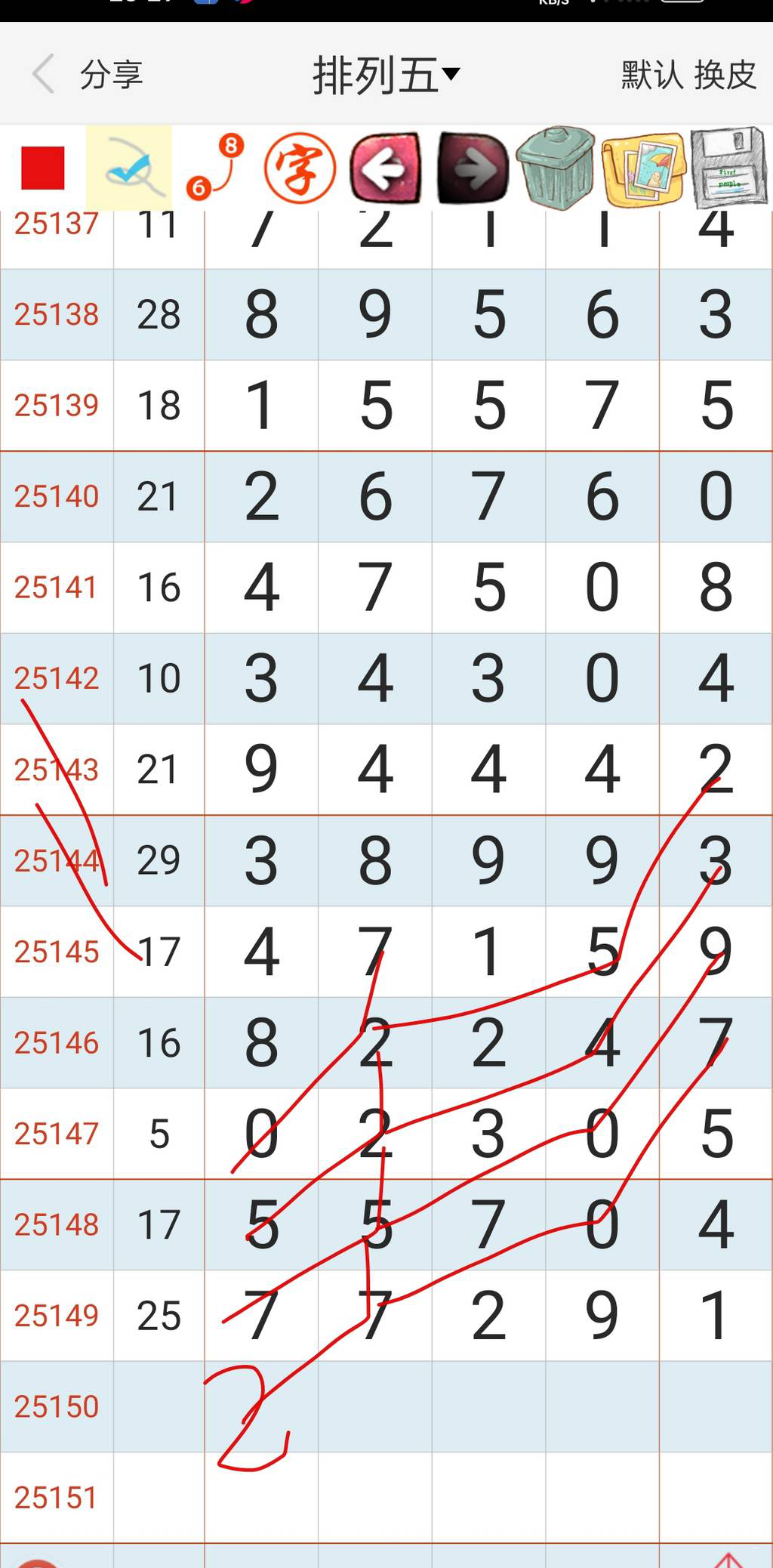The height and width of the screenshot is (1568, 773).
Task: Tap issue number 25150 in the left column
Action: tap(57, 1406)
